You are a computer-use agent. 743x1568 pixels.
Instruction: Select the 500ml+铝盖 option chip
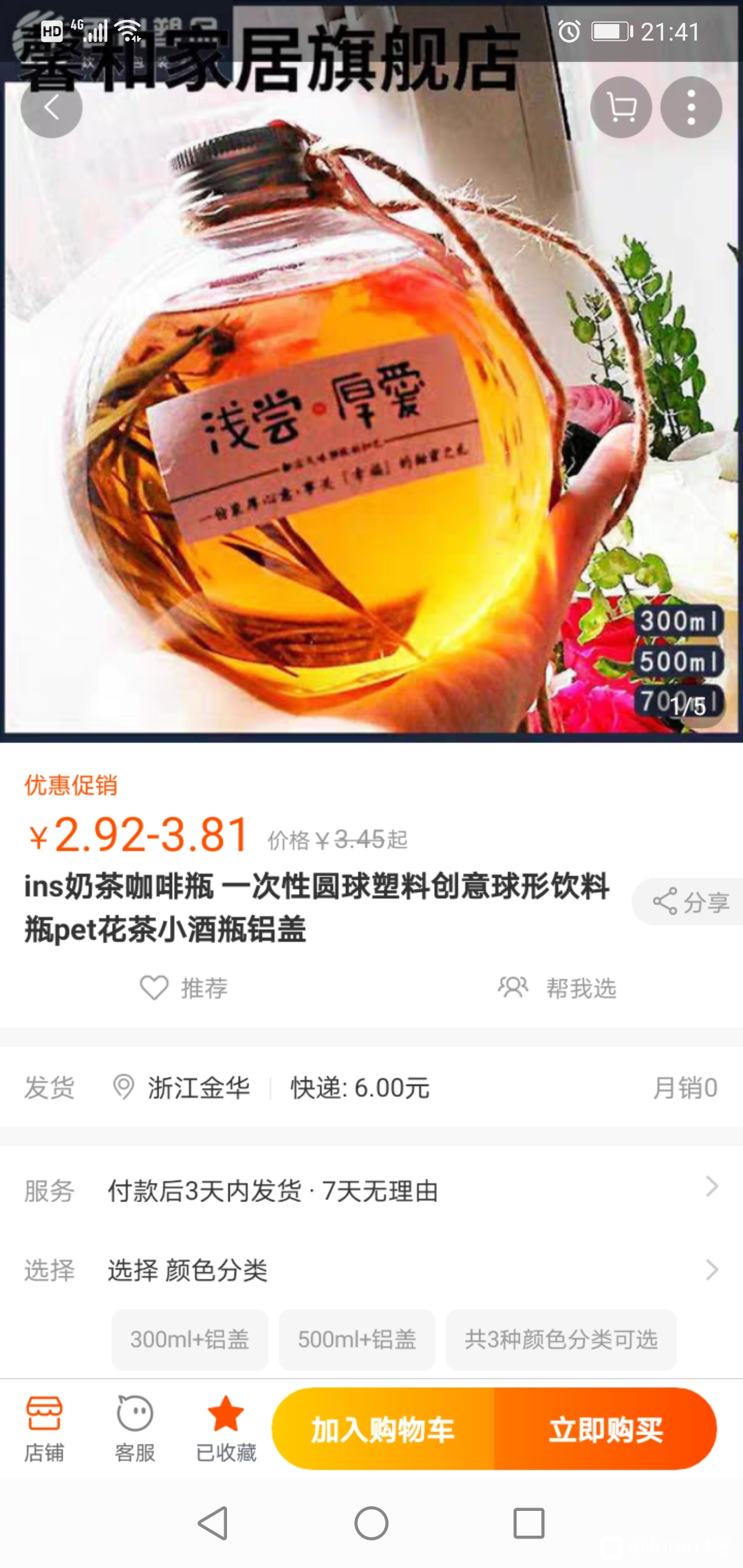coord(357,1339)
